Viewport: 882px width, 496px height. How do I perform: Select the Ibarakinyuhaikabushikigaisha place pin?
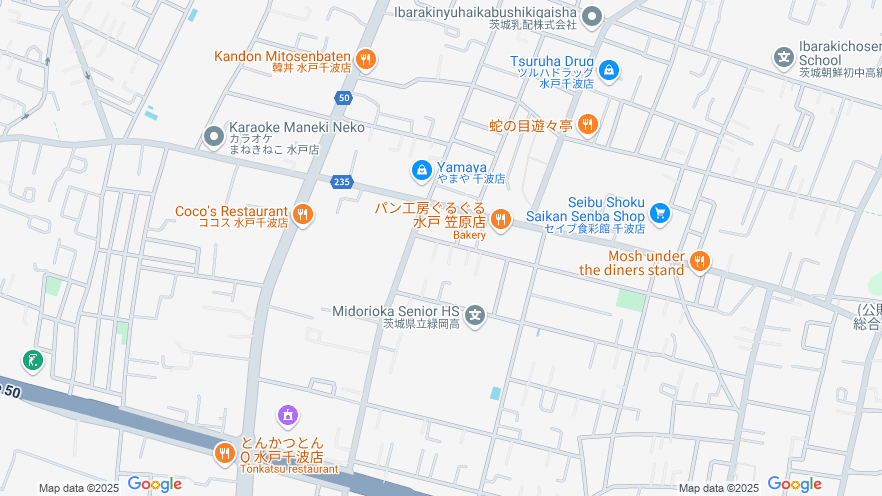(592, 16)
